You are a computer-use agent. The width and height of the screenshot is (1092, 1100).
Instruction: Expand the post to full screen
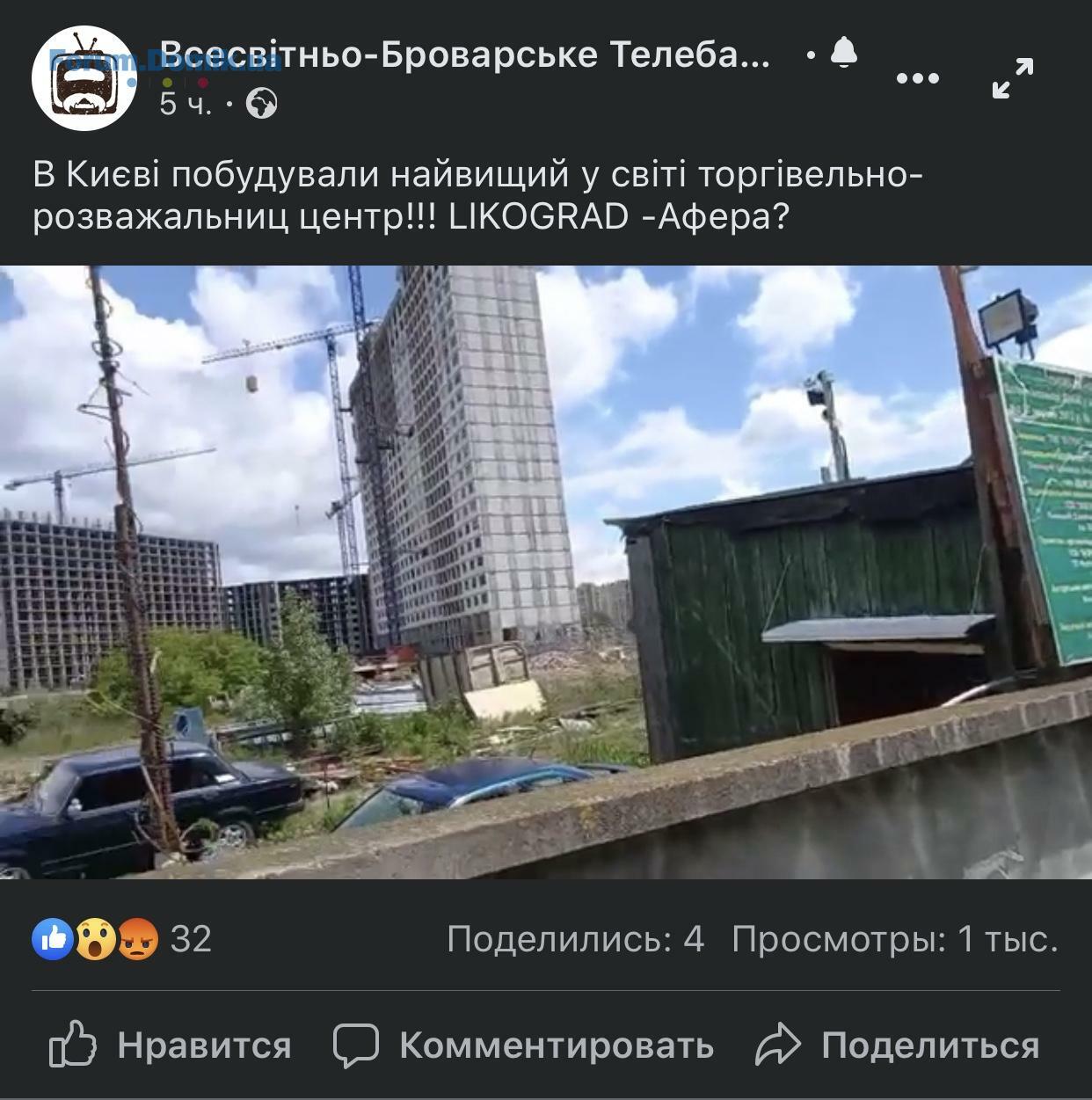(1012, 78)
